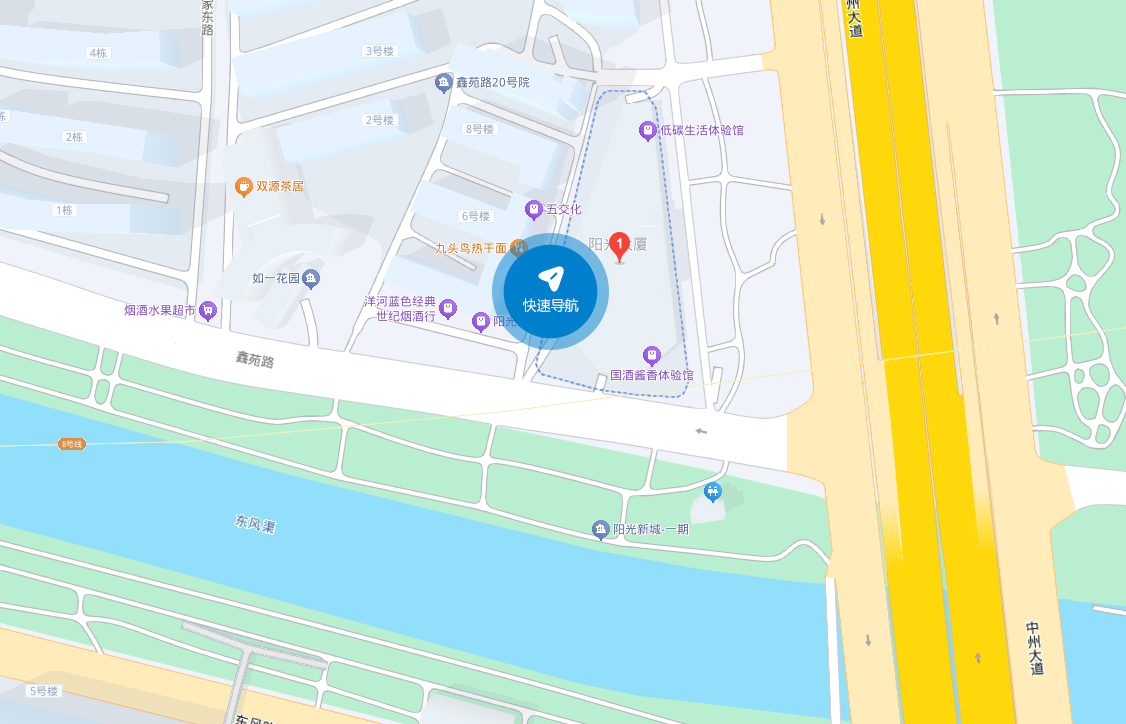1126x724 pixels.
Task: Open the 低碳生活体验馆 map point
Action: 648,130
